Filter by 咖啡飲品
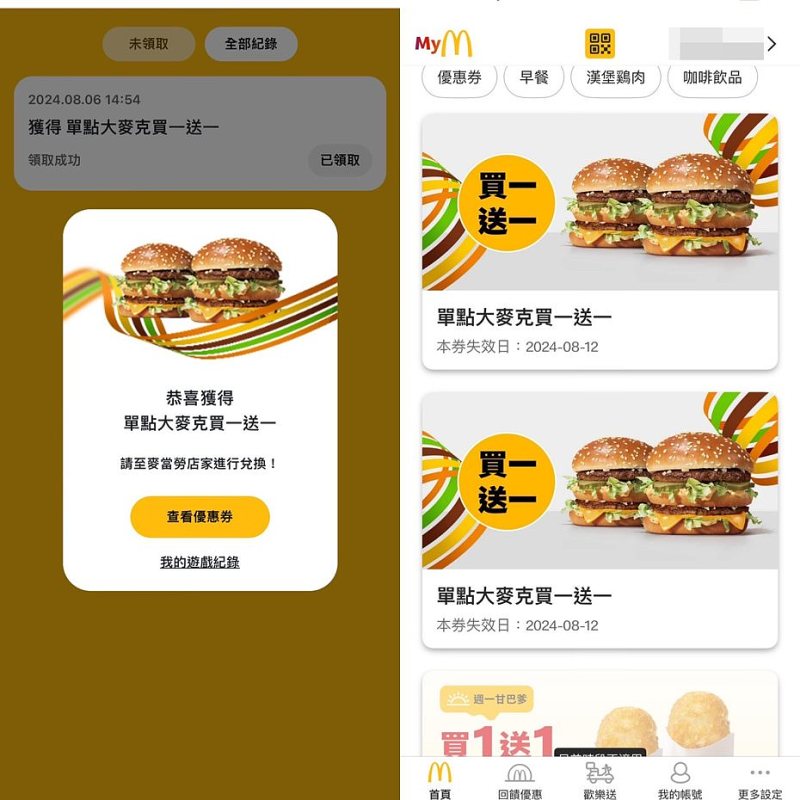Image resolution: width=800 pixels, height=800 pixels. click(713, 78)
